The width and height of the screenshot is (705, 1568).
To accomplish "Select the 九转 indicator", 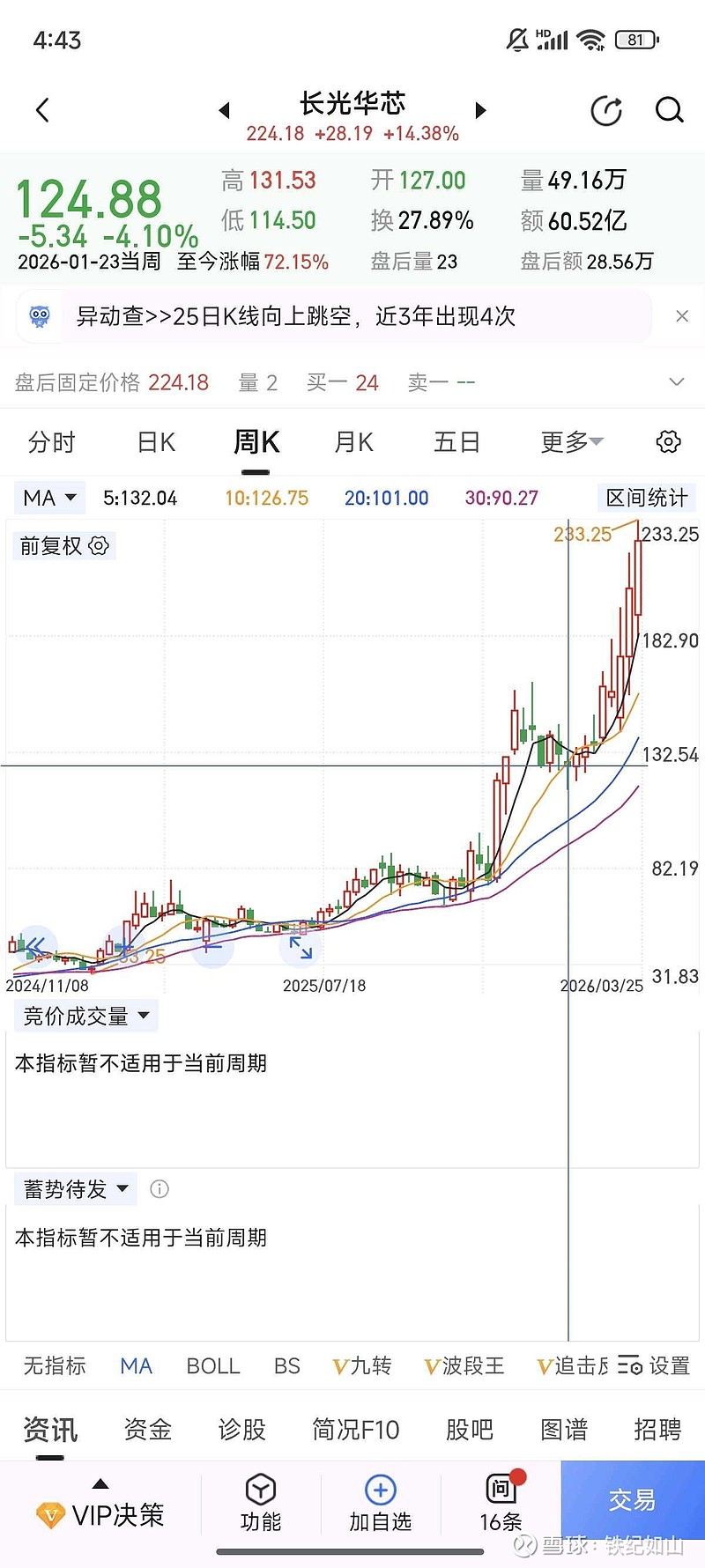I will (361, 1365).
